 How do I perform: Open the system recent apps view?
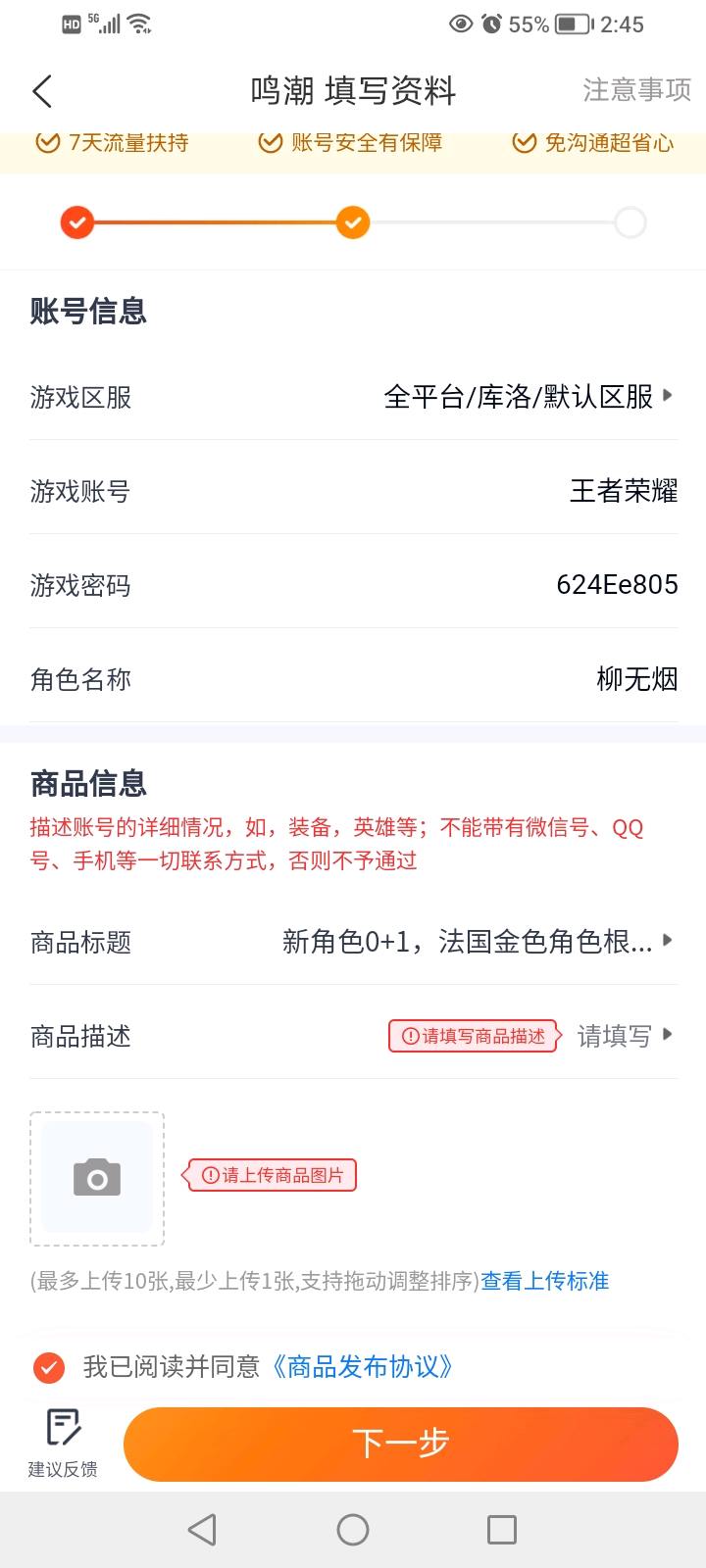tap(501, 1530)
